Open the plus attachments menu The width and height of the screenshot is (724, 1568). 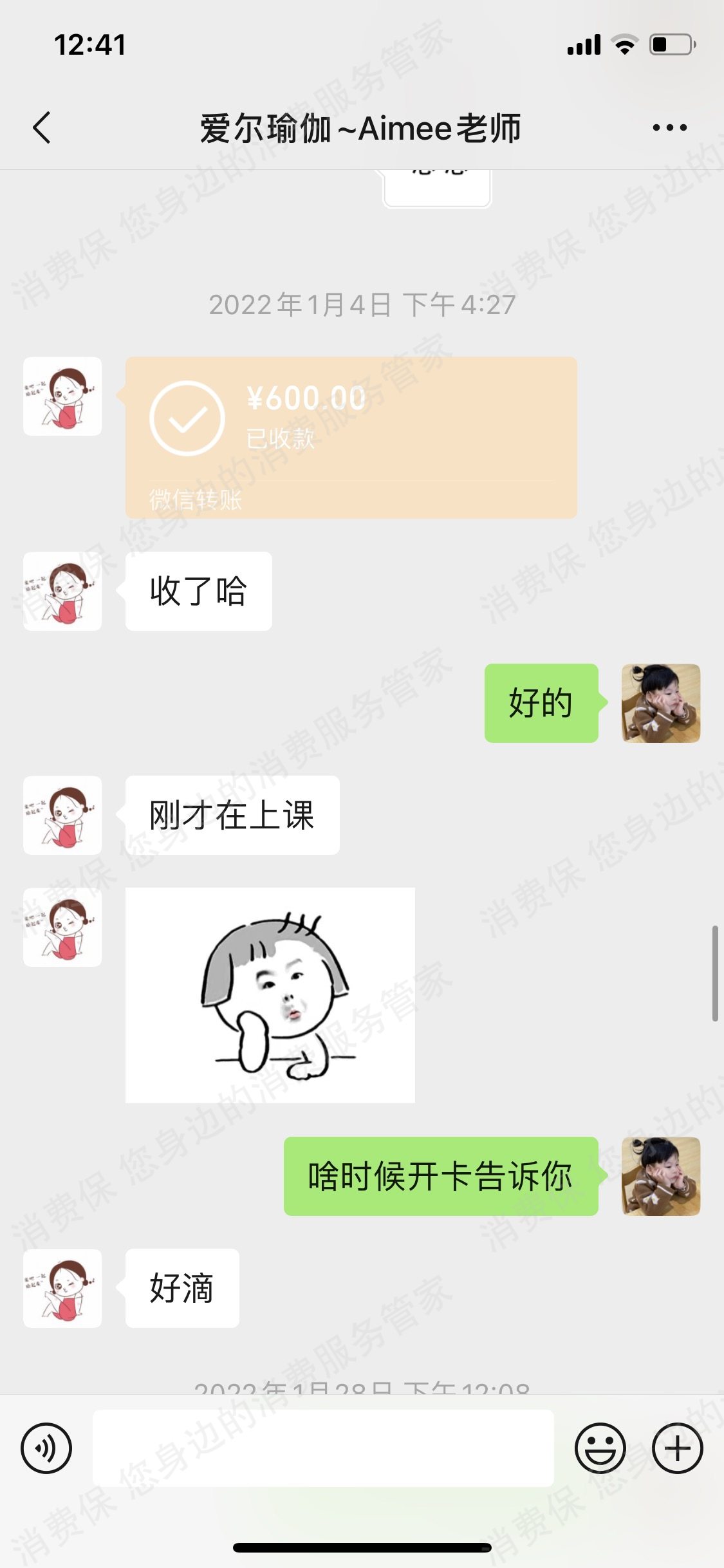pyautogui.click(x=677, y=1448)
